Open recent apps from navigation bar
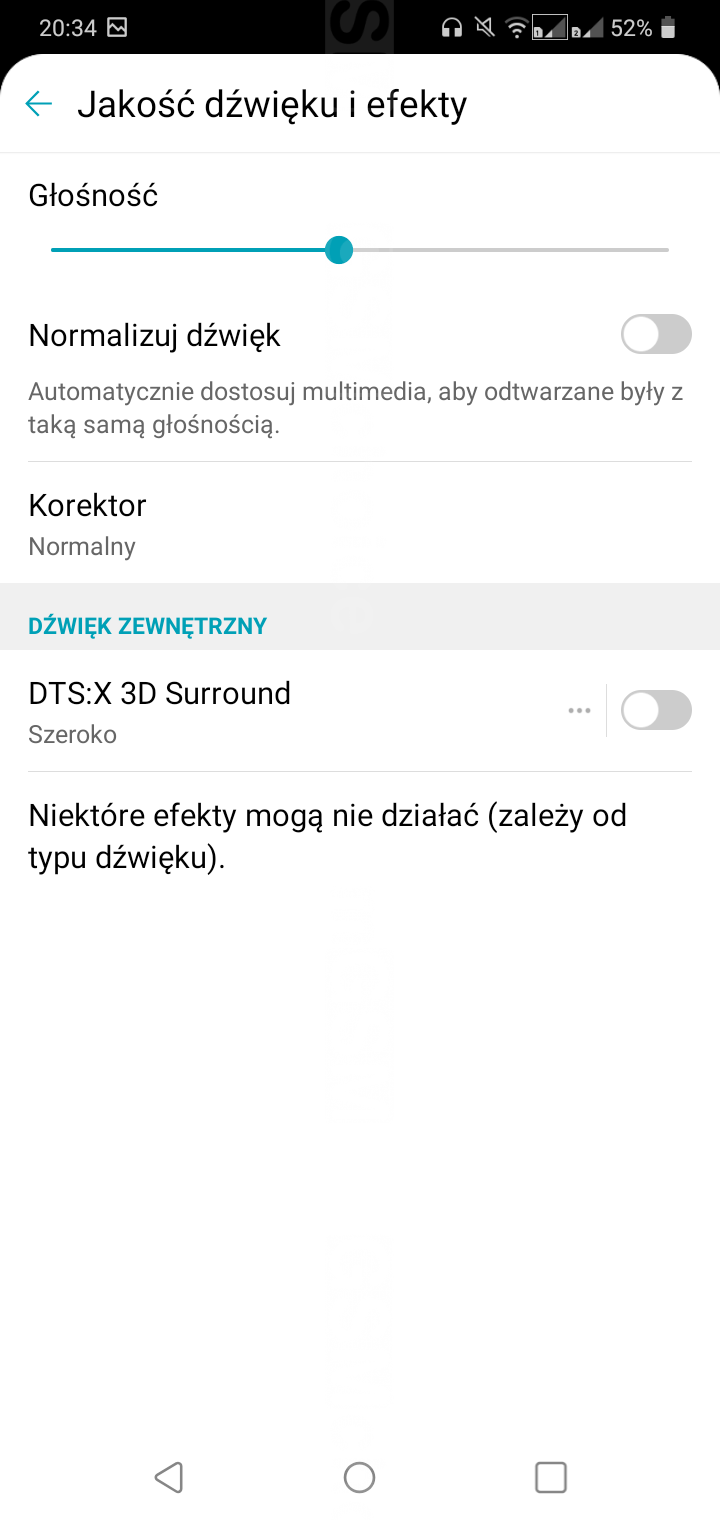Screen dimensions: 720x1520 pyautogui.click(x=551, y=1477)
